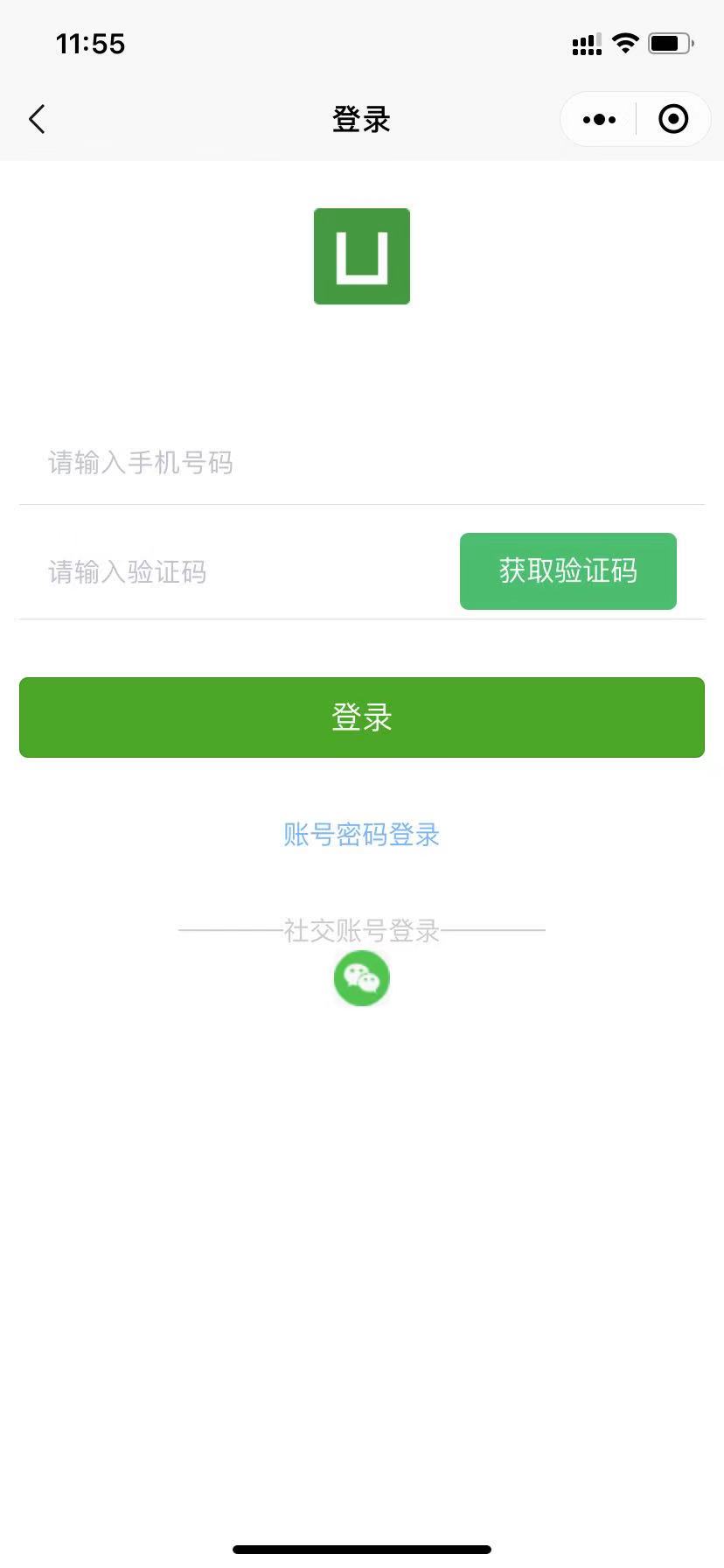Tap the back chevron arrow
The image size is (724, 1568).
(36, 118)
